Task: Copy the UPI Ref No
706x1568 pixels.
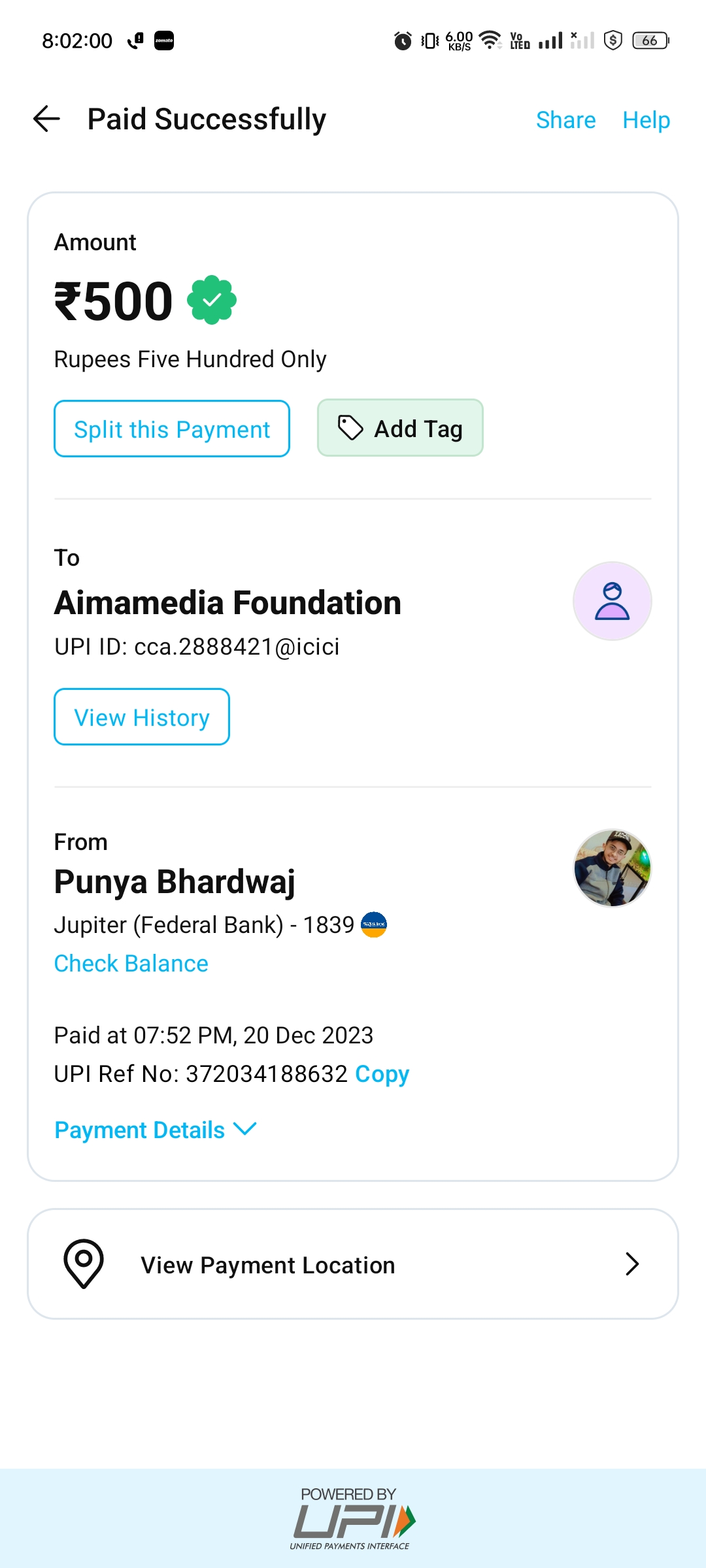Action: coord(382,1074)
